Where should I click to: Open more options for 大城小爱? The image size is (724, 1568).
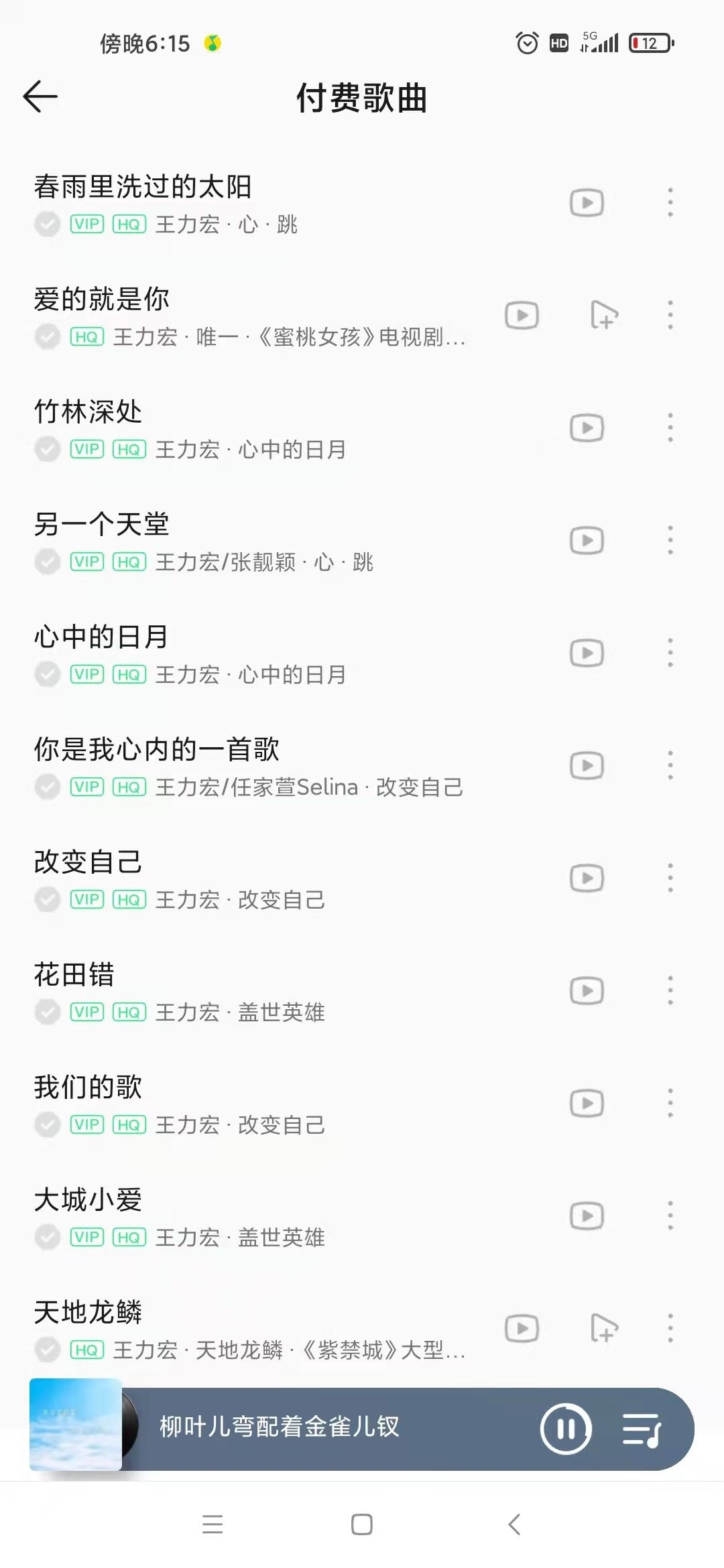pos(670,1216)
